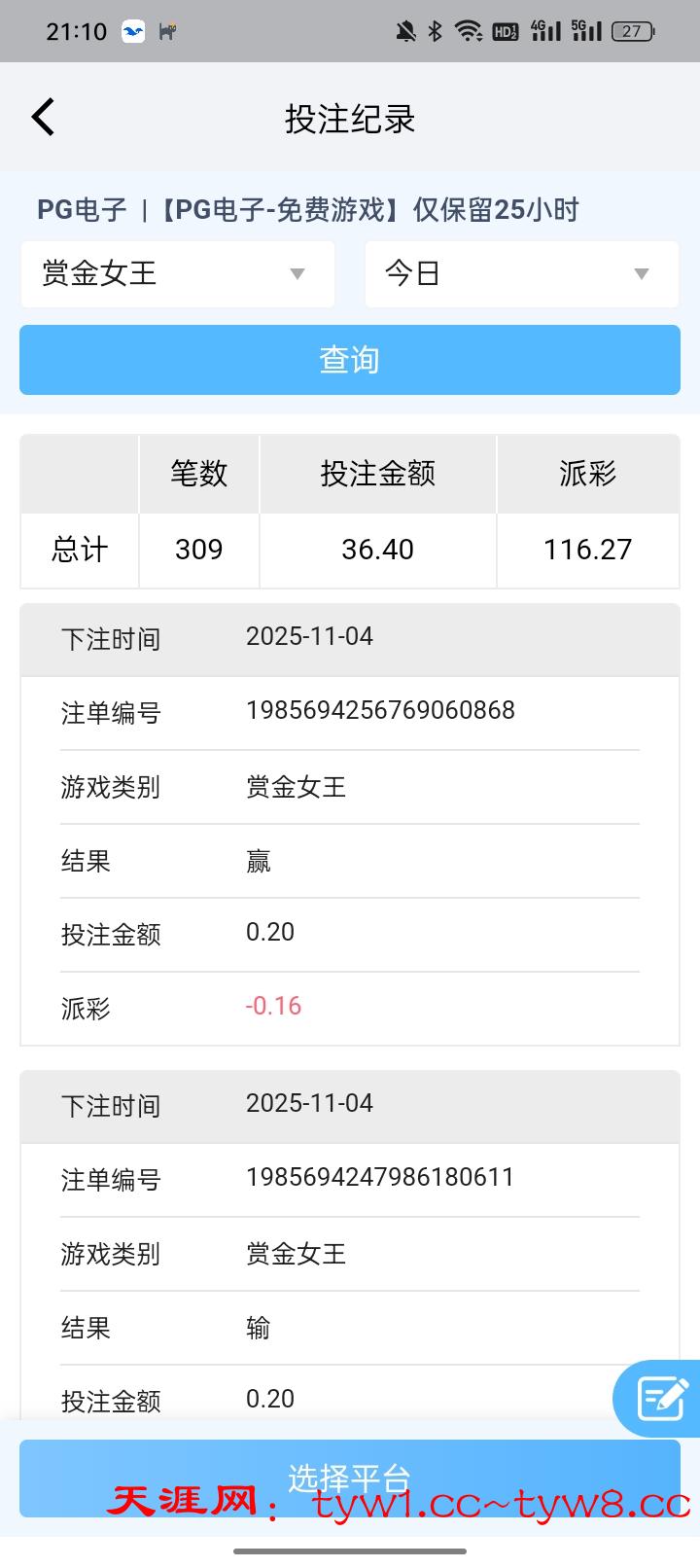Tap the 投注纪录 title header
This screenshot has width=700, height=1568.
pyautogui.click(x=350, y=118)
